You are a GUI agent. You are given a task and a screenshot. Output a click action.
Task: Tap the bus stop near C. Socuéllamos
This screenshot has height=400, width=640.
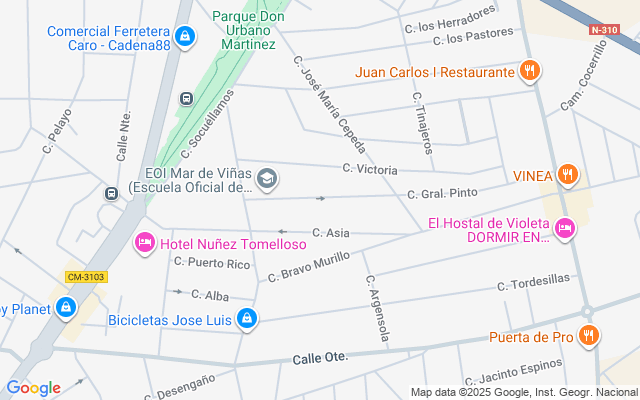click(186, 99)
